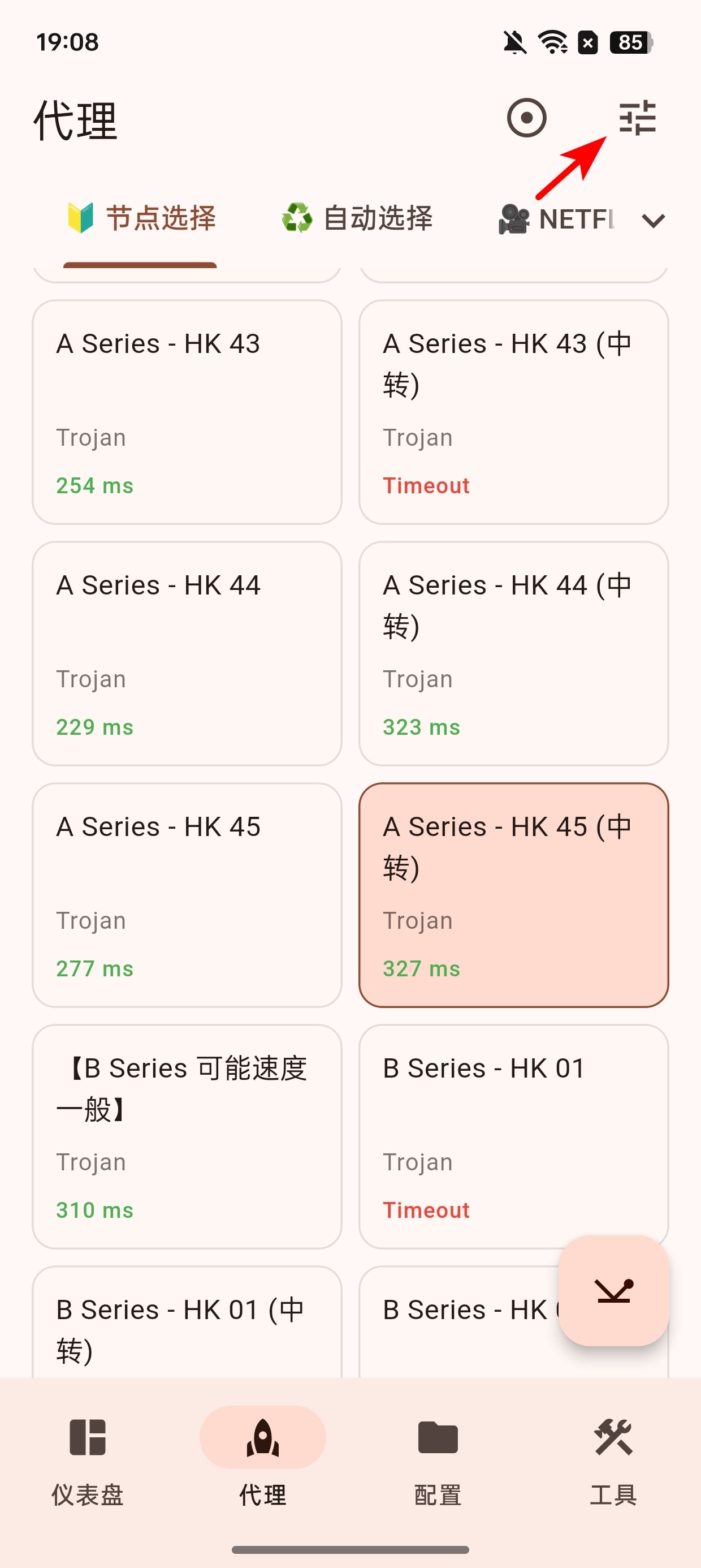
Task: Select the B Series - HK 01 node
Action: point(513,1136)
